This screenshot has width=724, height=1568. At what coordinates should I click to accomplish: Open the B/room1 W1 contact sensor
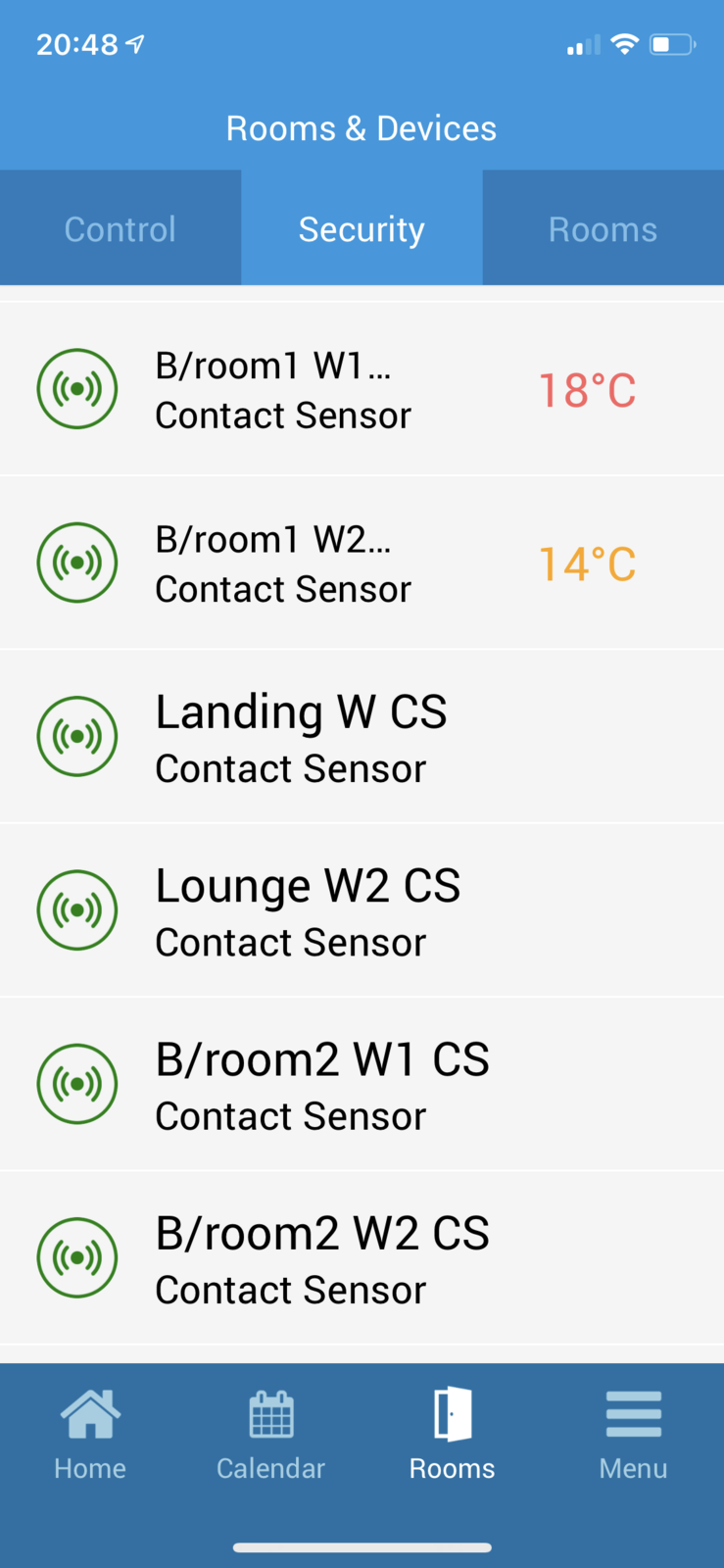click(x=283, y=390)
